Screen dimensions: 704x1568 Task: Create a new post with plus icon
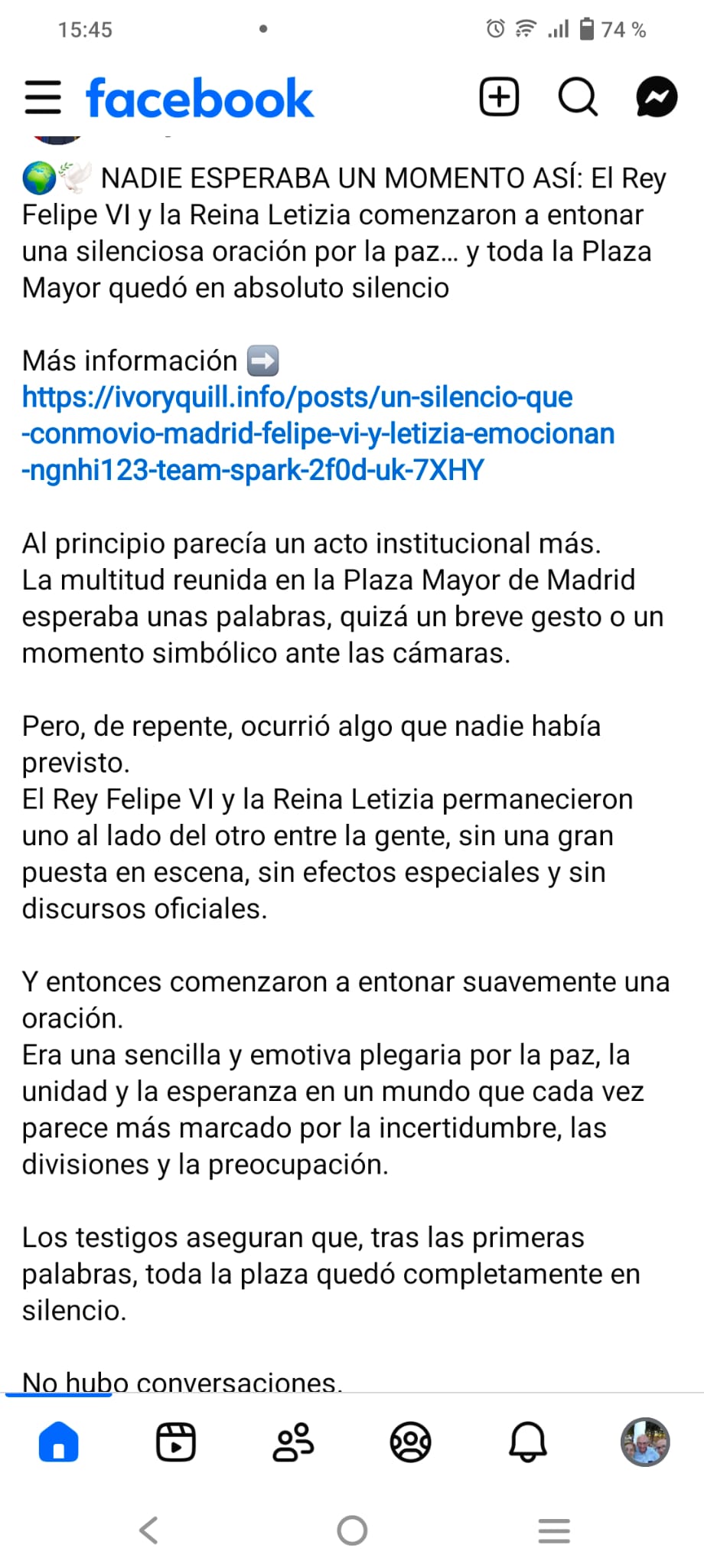[x=499, y=97]
